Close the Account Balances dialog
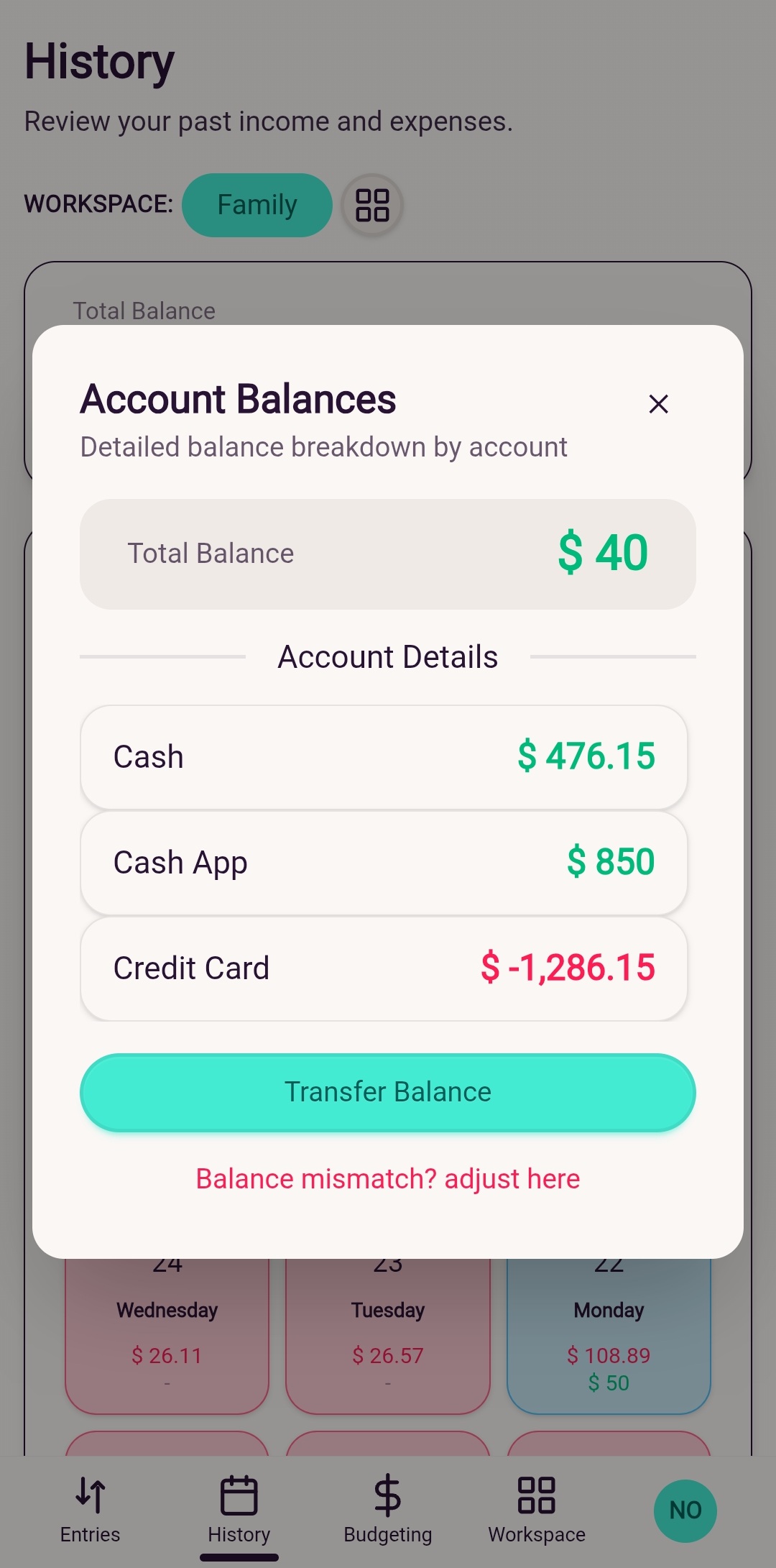Image resolution: width=776 pixels, height=1568 pixels. (x=658, y=404)
